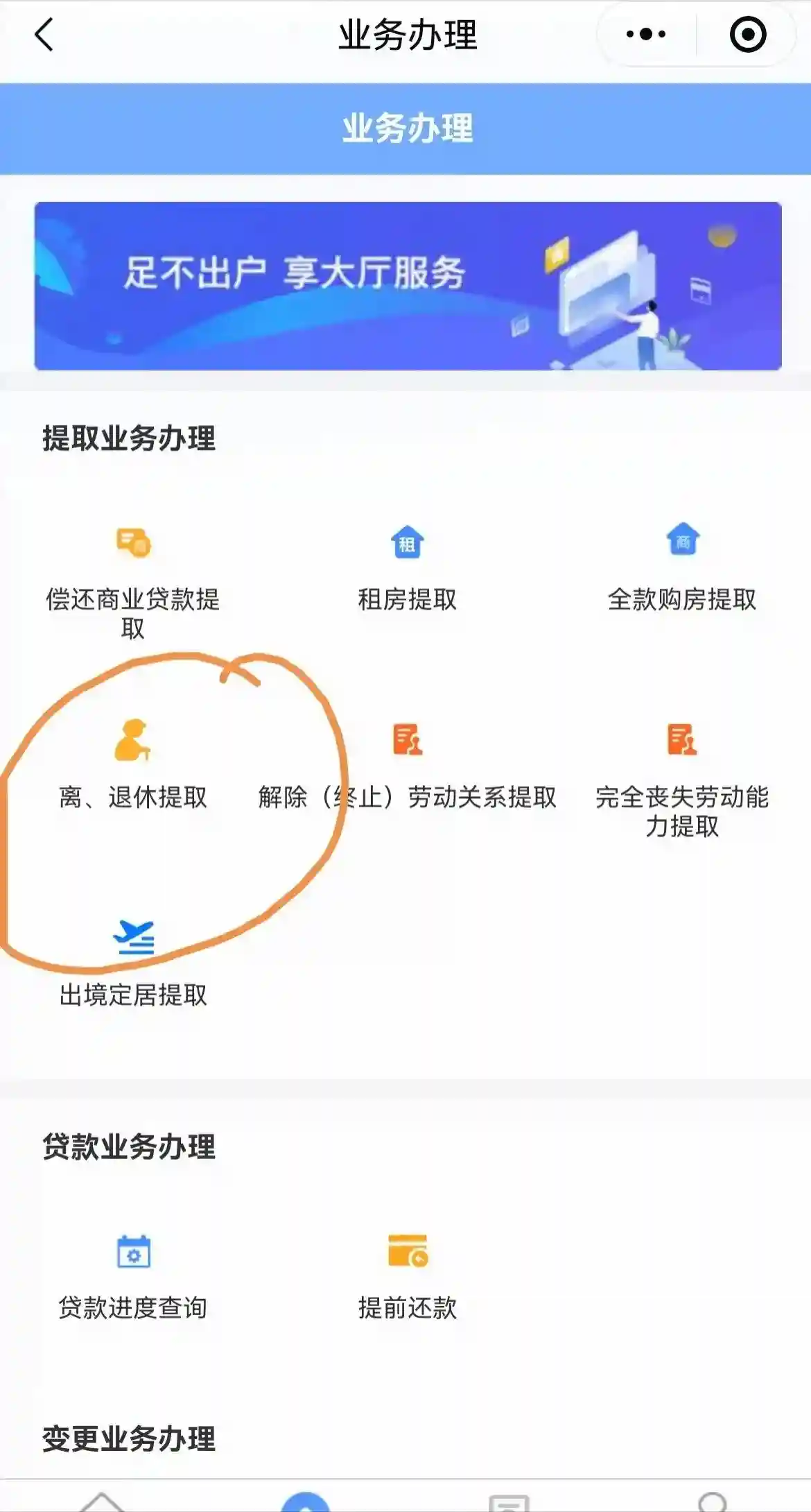This screenshot has width=811, height=1512.
Task: Open the 足不出户 享大厅服务 banner
Action: click(408, 286)
